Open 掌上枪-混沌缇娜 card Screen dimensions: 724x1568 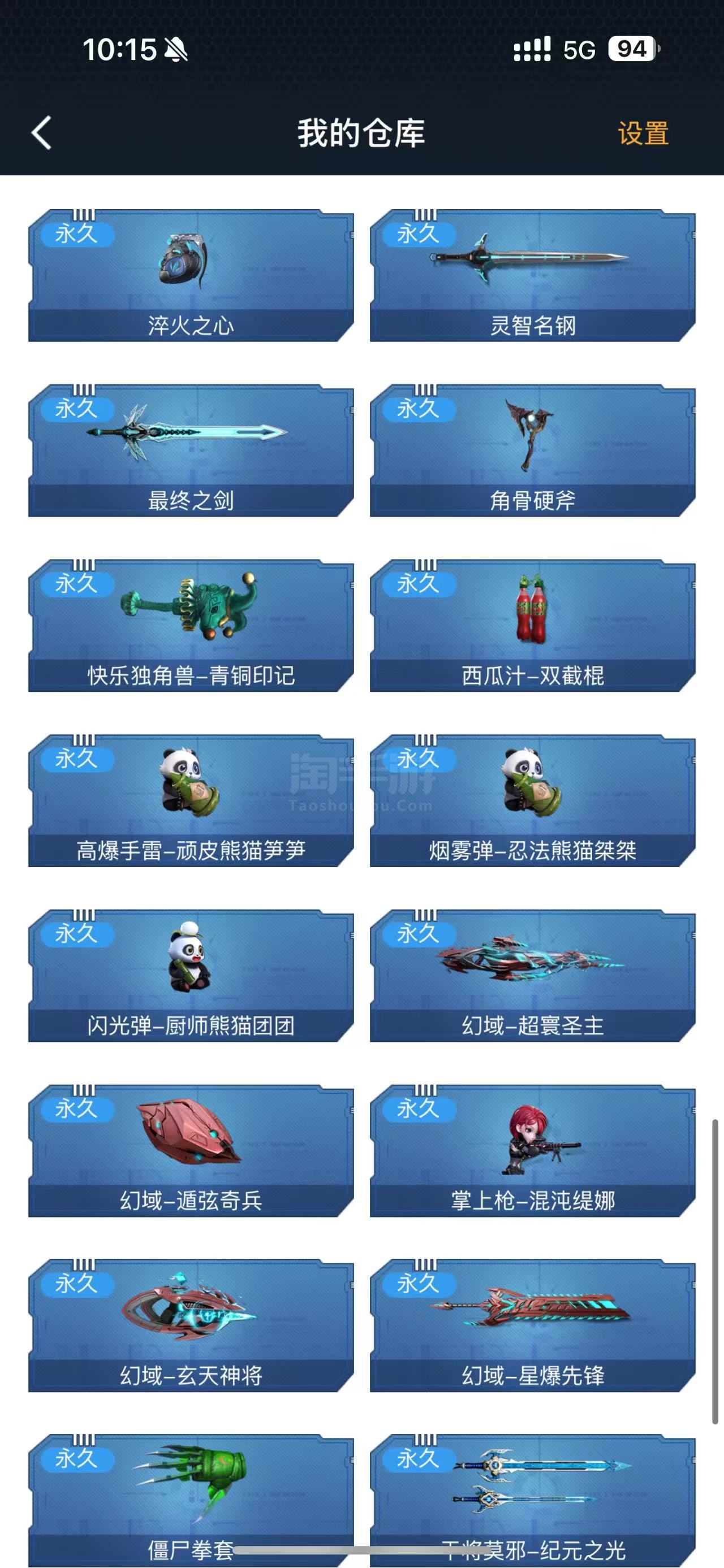click(532, 1151)
